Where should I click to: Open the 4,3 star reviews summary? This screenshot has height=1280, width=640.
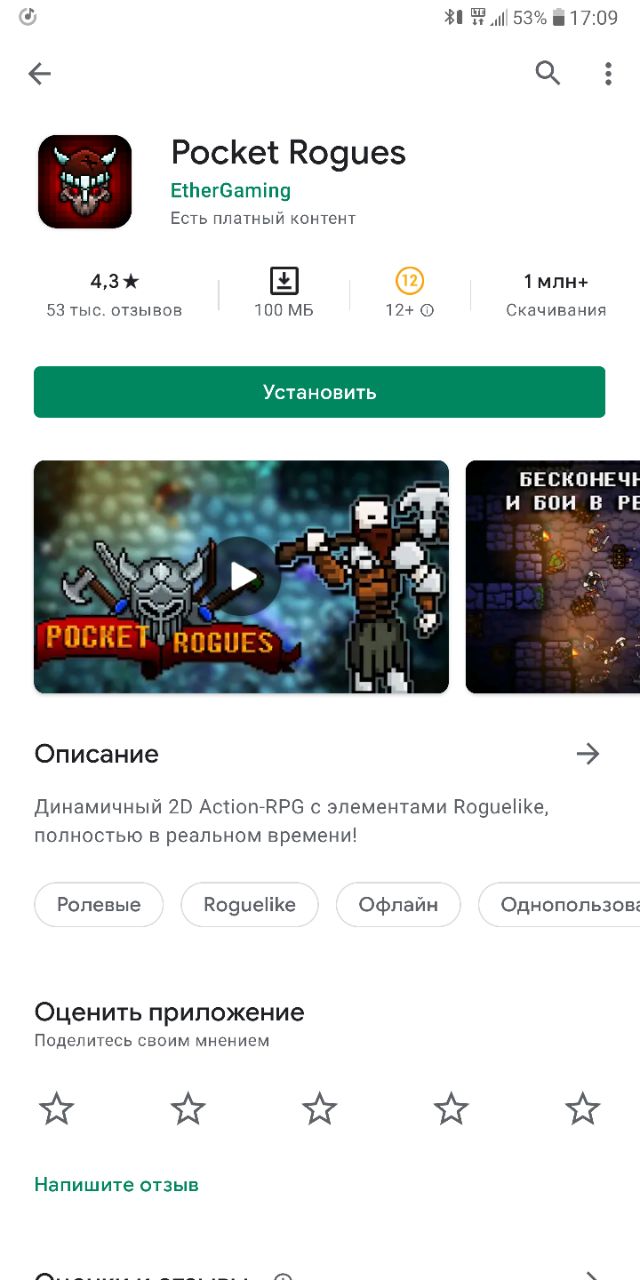[x=114, y=294]
